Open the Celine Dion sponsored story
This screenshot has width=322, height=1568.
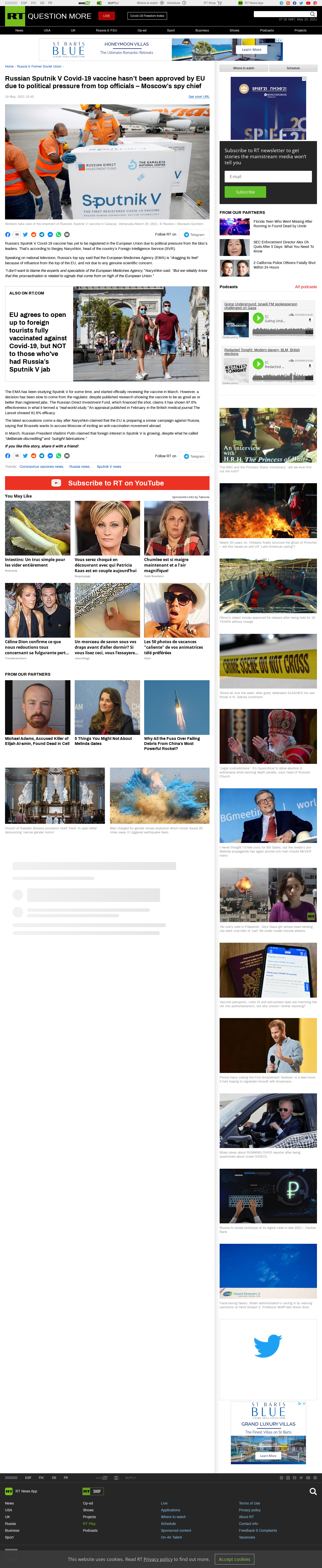(x=37, y=647)
